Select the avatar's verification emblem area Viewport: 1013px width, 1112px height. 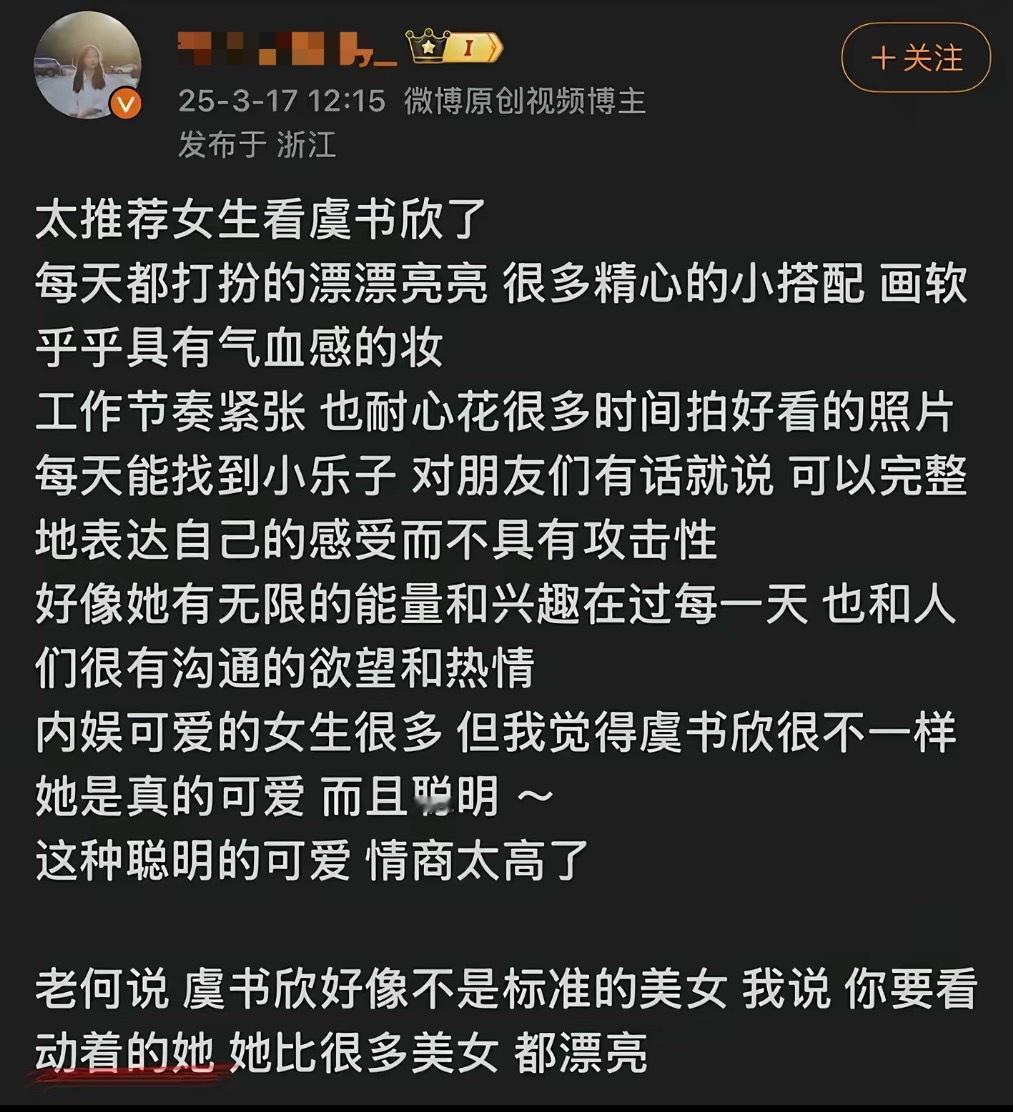click(x=123, y=101)
